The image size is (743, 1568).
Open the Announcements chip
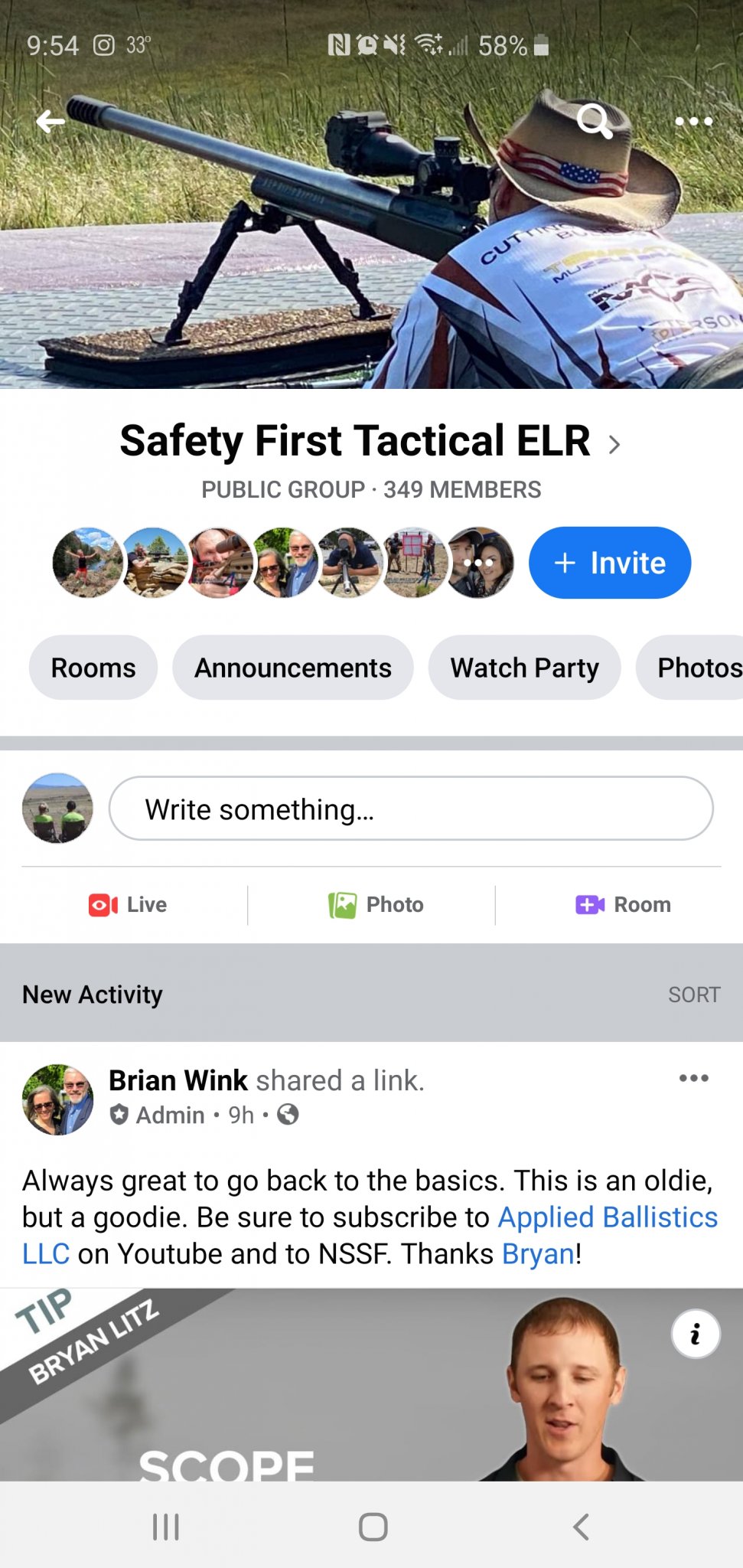[x=293, y=668]
